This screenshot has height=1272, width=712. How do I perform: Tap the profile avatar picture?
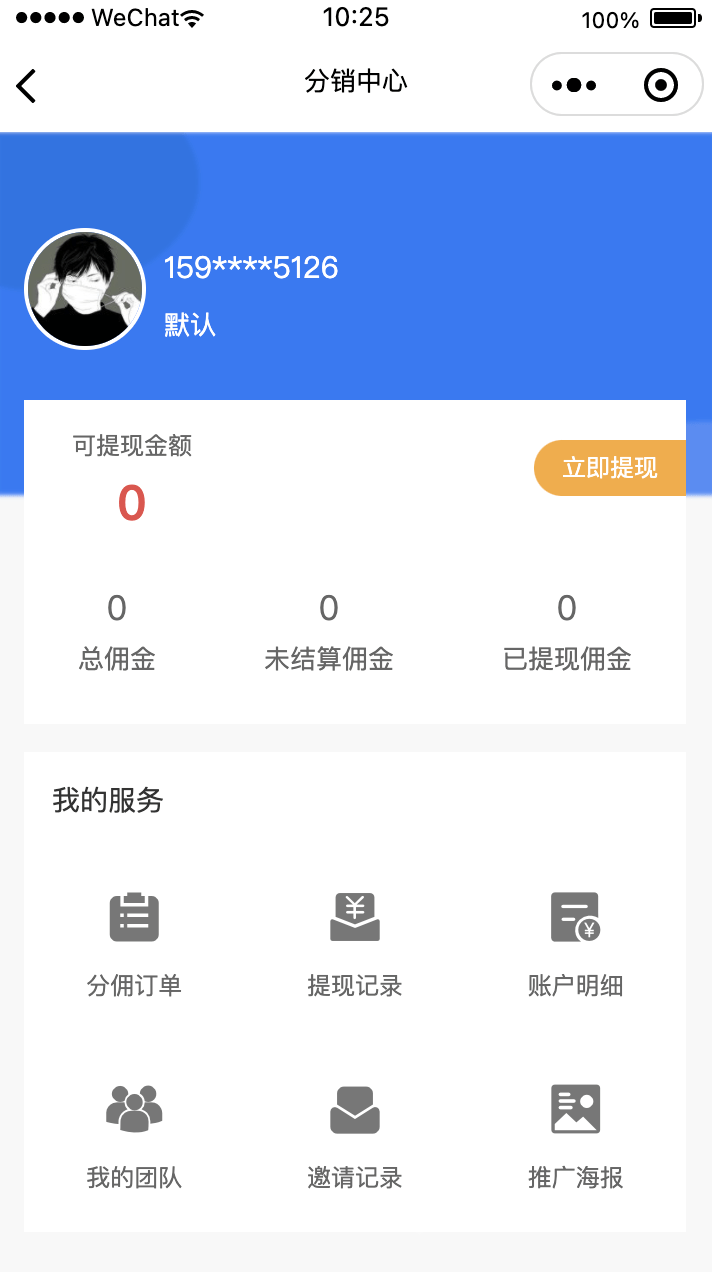(85, 290)
